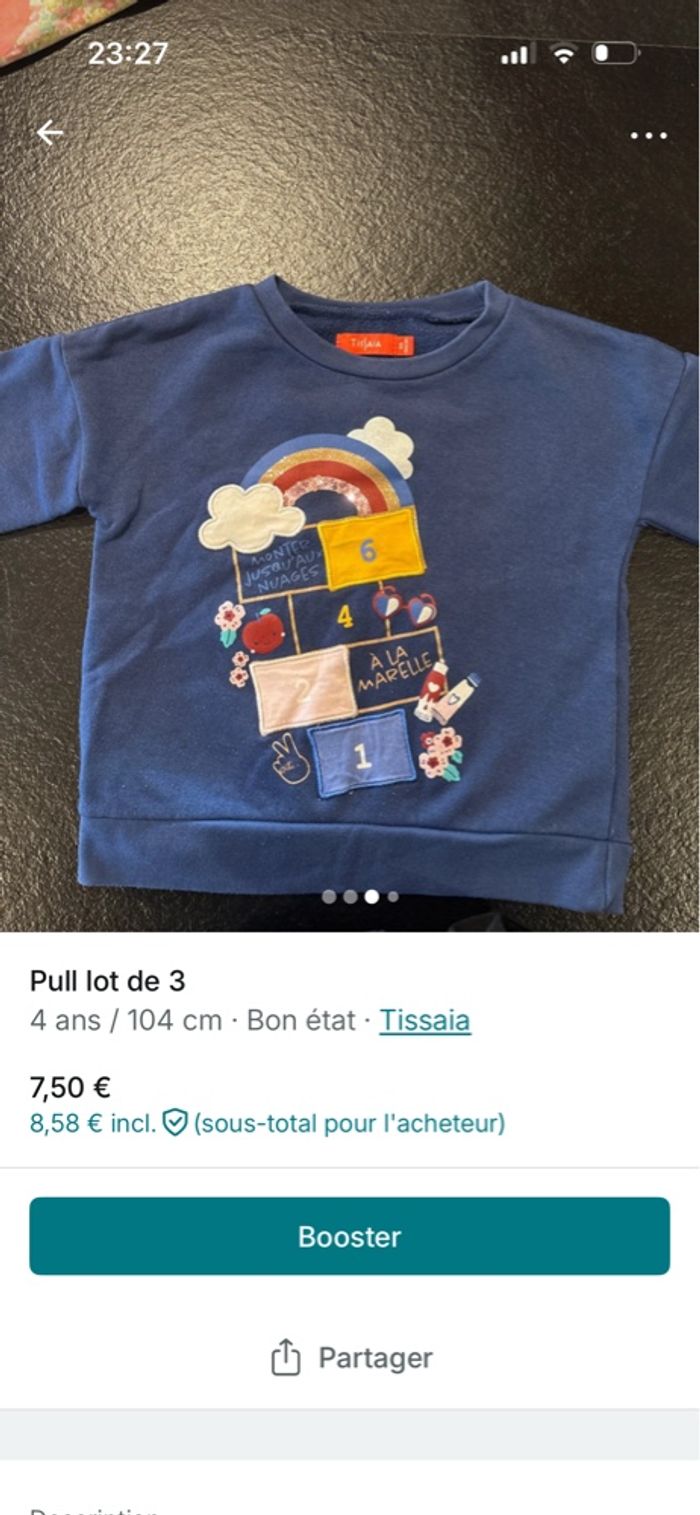
Task: Share this listing via Partager
Action: point(351,1358)
